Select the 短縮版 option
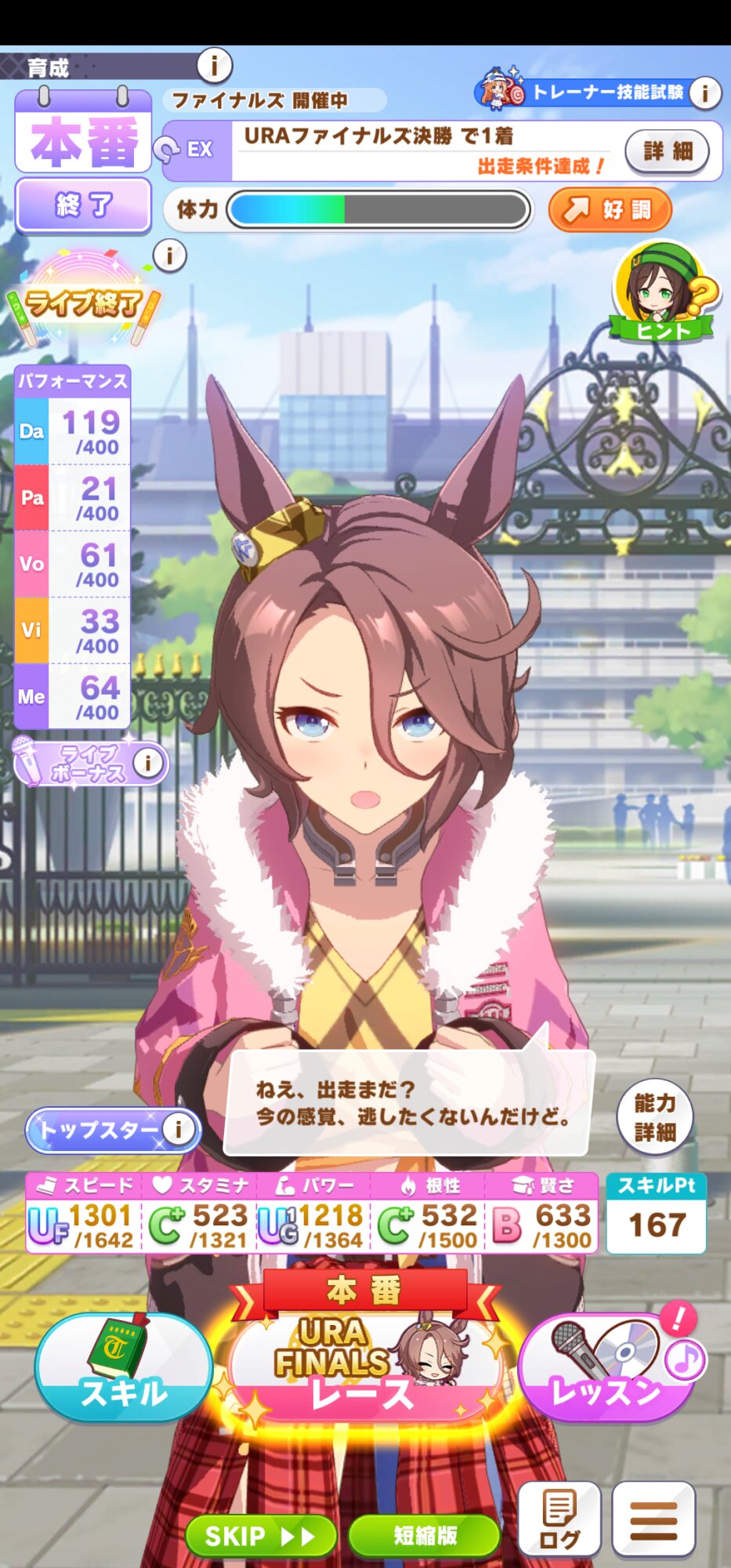The height and width of the screenshot is (1568, 731). (425, 1535)
